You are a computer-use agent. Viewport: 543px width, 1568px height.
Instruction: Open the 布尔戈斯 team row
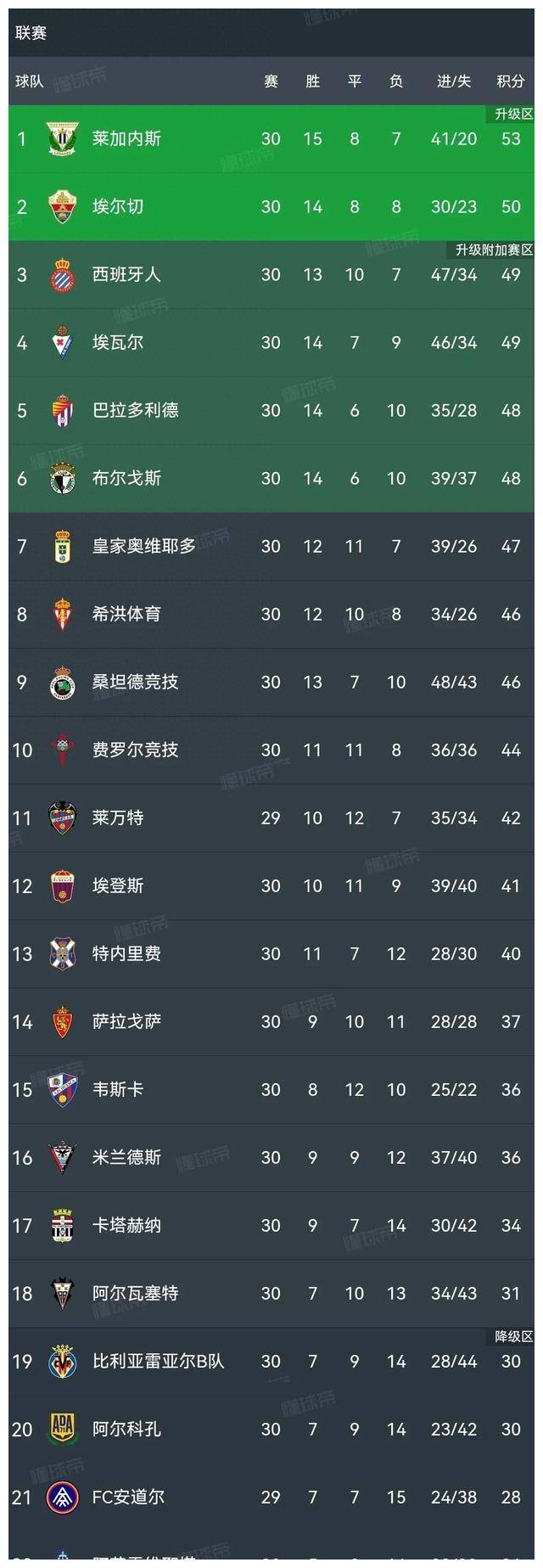pos(126,478)
